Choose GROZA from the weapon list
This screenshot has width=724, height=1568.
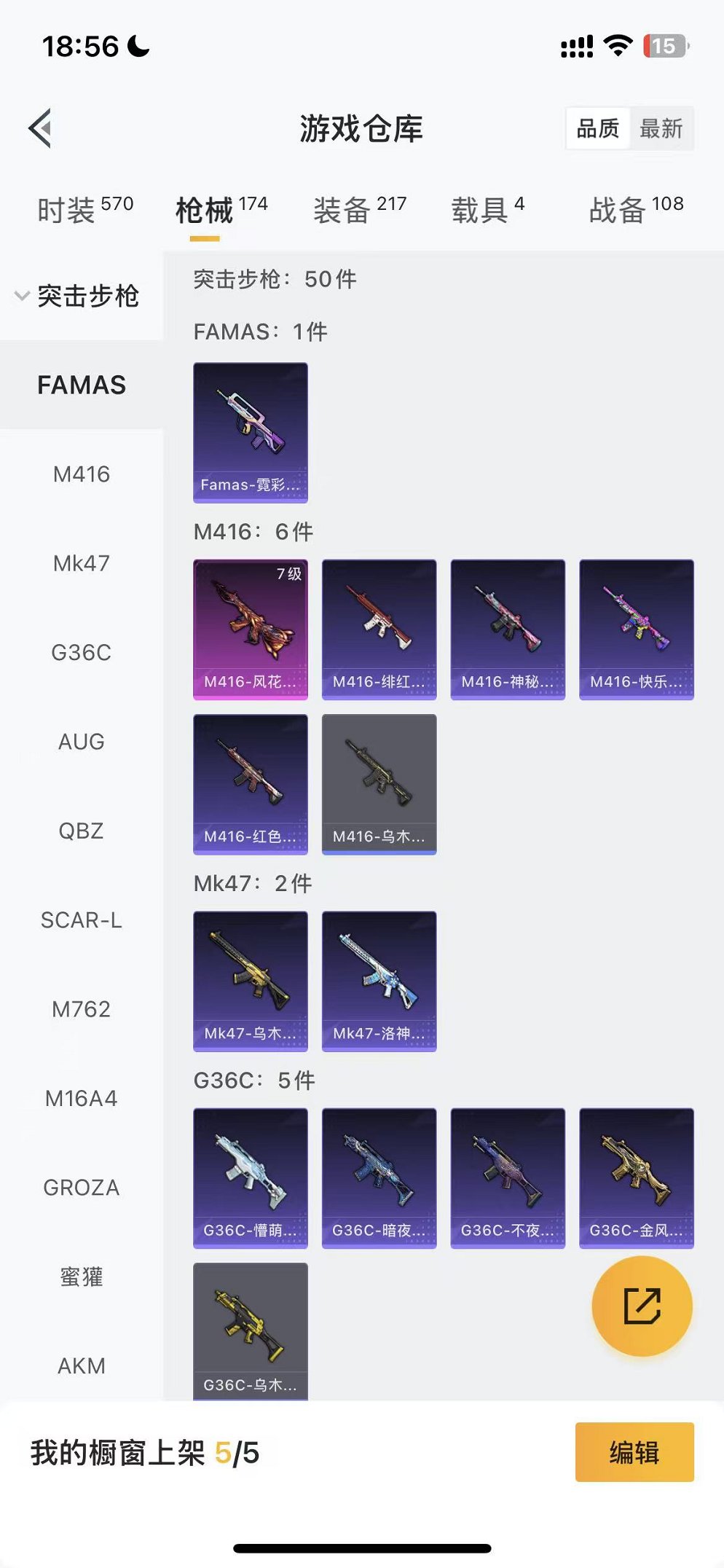click(x=82, y=1188)
